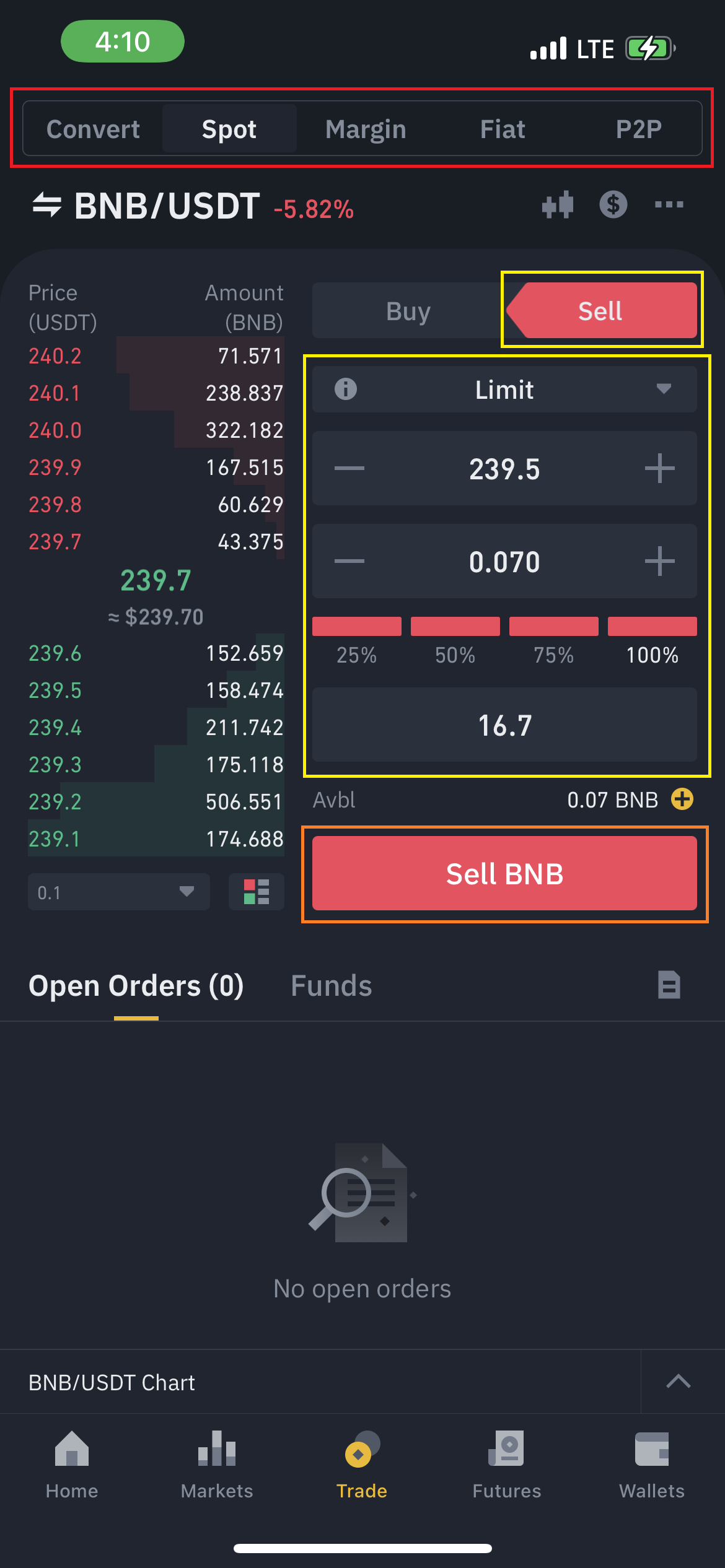
Task: Select the Margin trading tab
Action: (366, 129)
